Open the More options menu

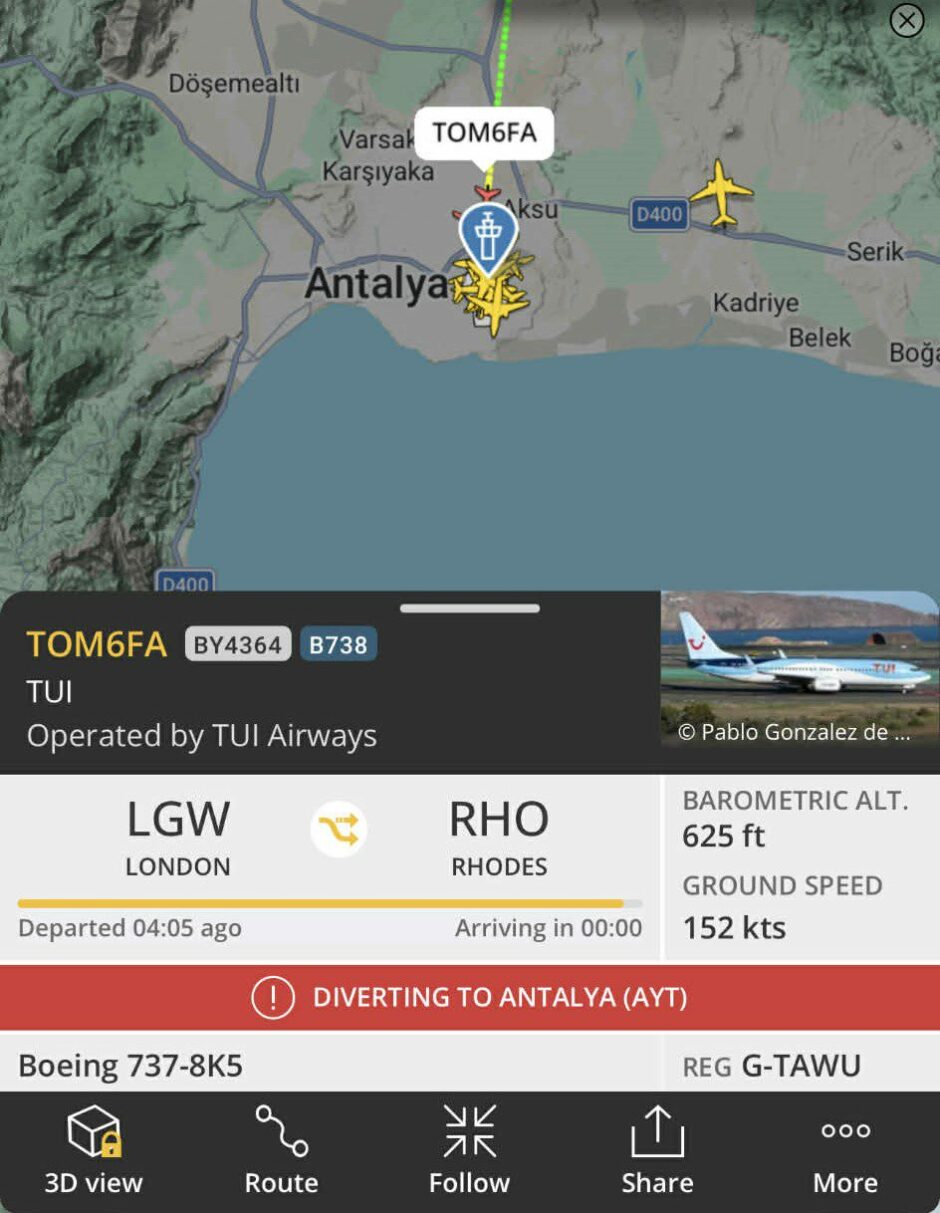845,1151
